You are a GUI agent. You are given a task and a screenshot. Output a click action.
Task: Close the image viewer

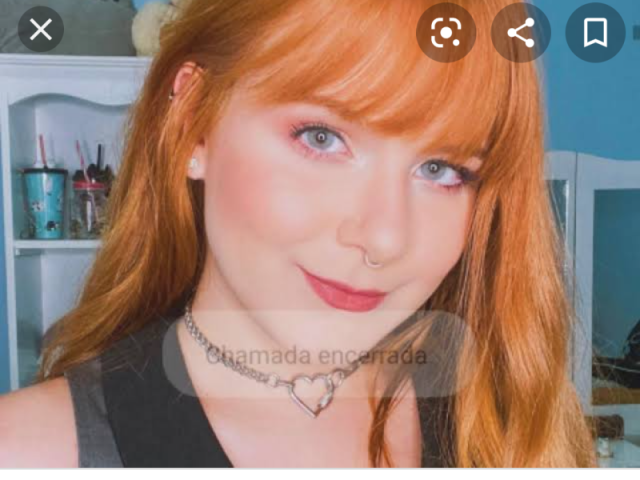click(x=41, y=29)
